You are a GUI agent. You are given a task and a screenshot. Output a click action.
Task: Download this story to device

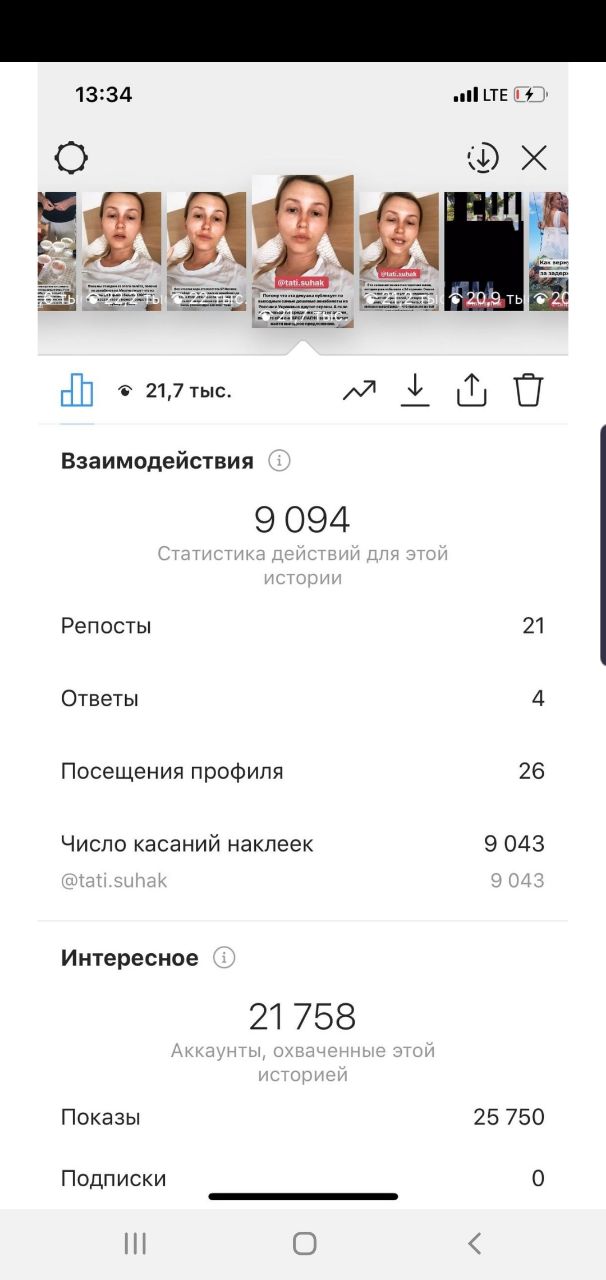415,391
